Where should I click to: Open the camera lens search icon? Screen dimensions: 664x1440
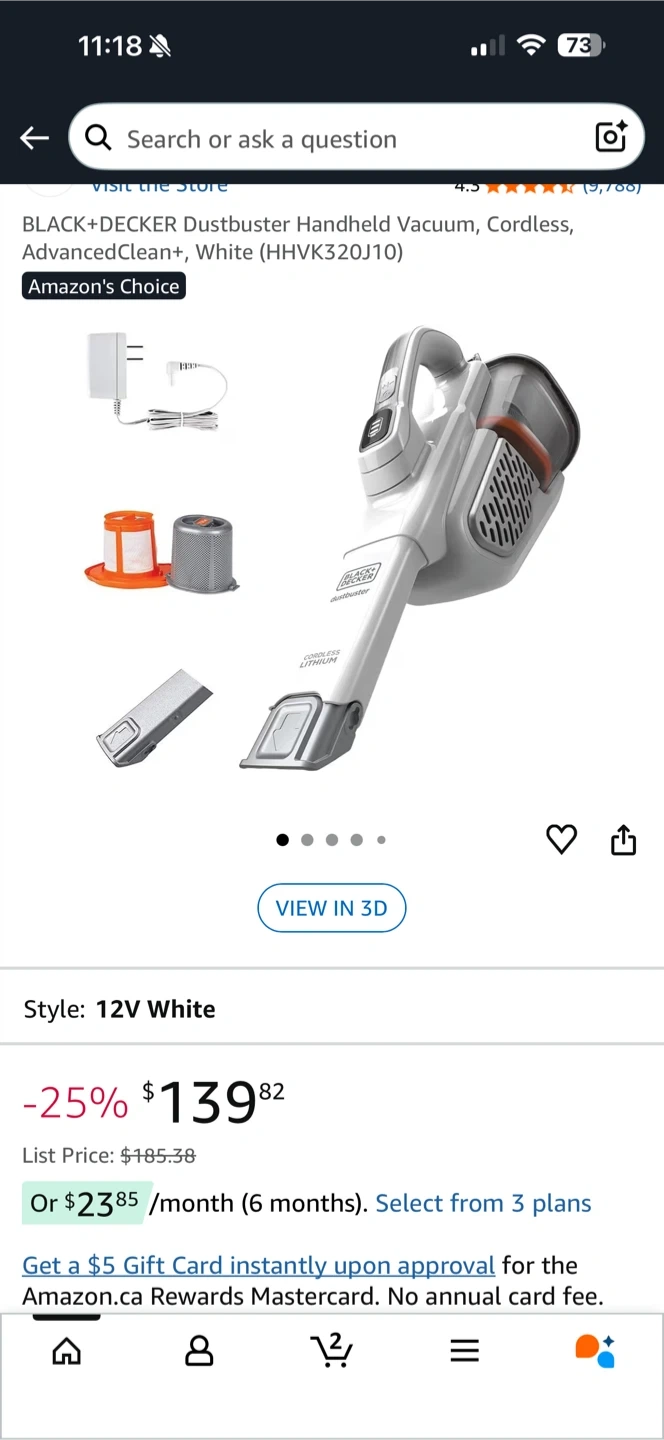tap(611, 136)
